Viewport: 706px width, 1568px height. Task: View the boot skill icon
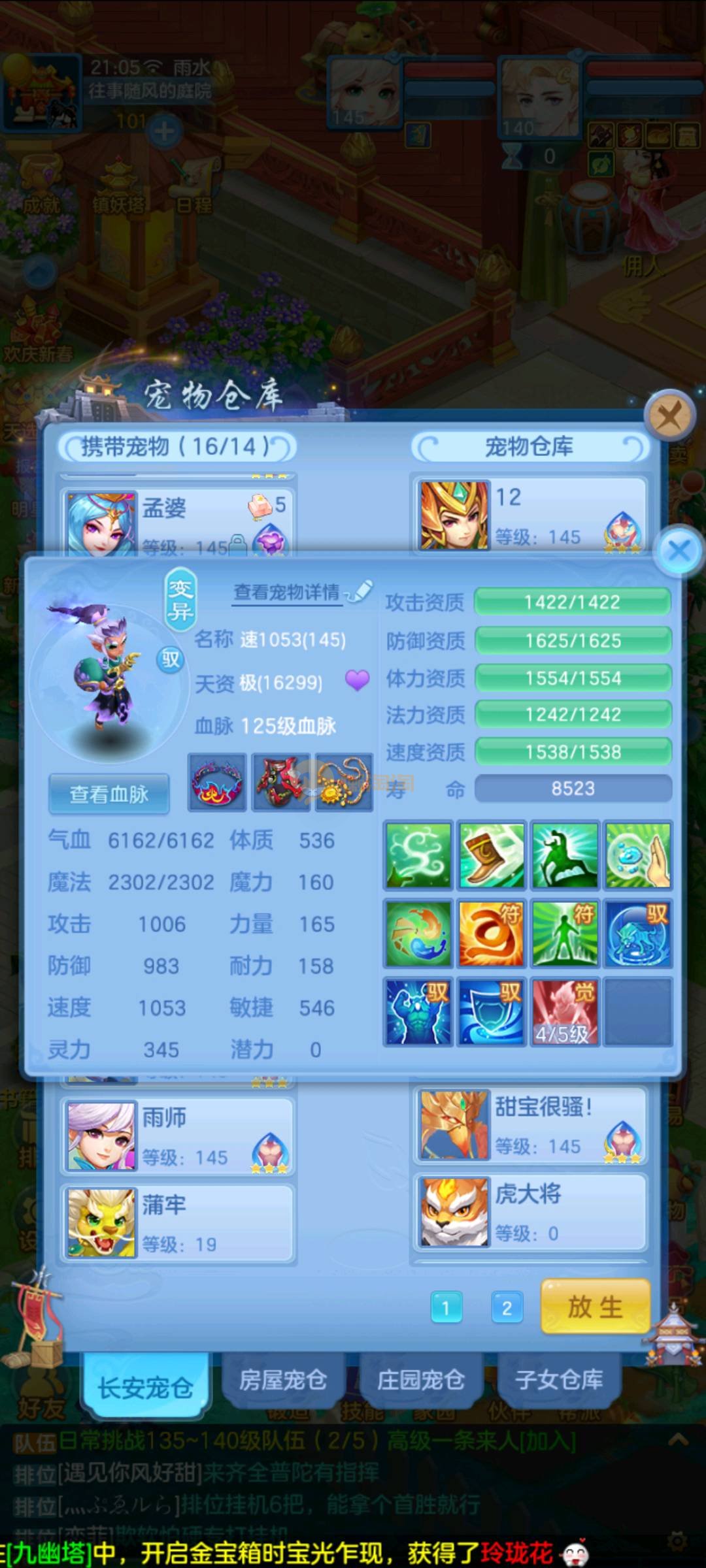pos(491,856)
